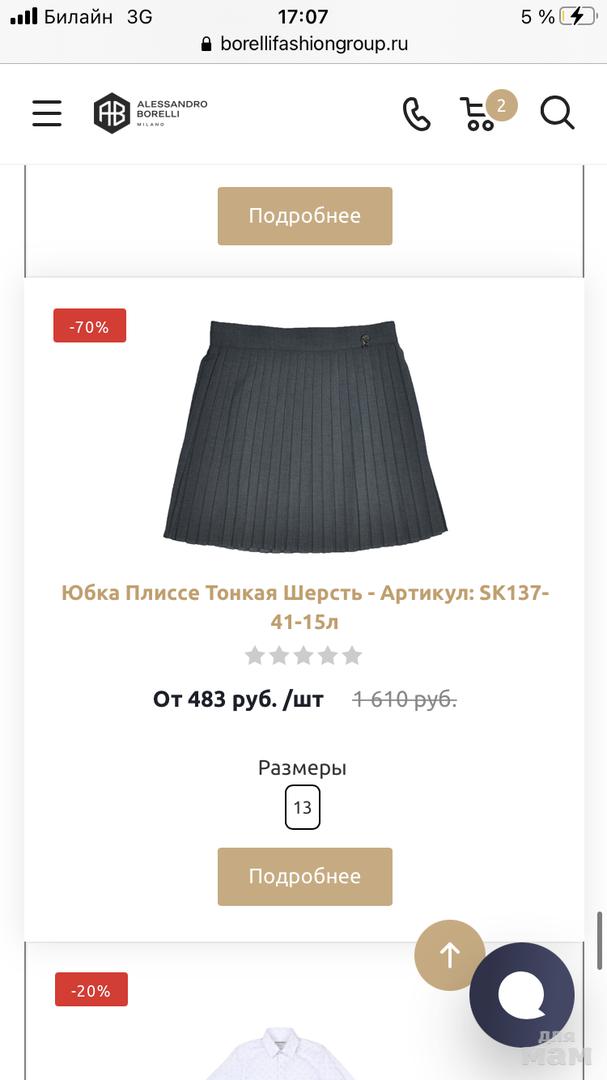The width and height of the screenshot is (607, 1080).
Task: Tap the Подробнее button above the skirt card
Action: 305,216
